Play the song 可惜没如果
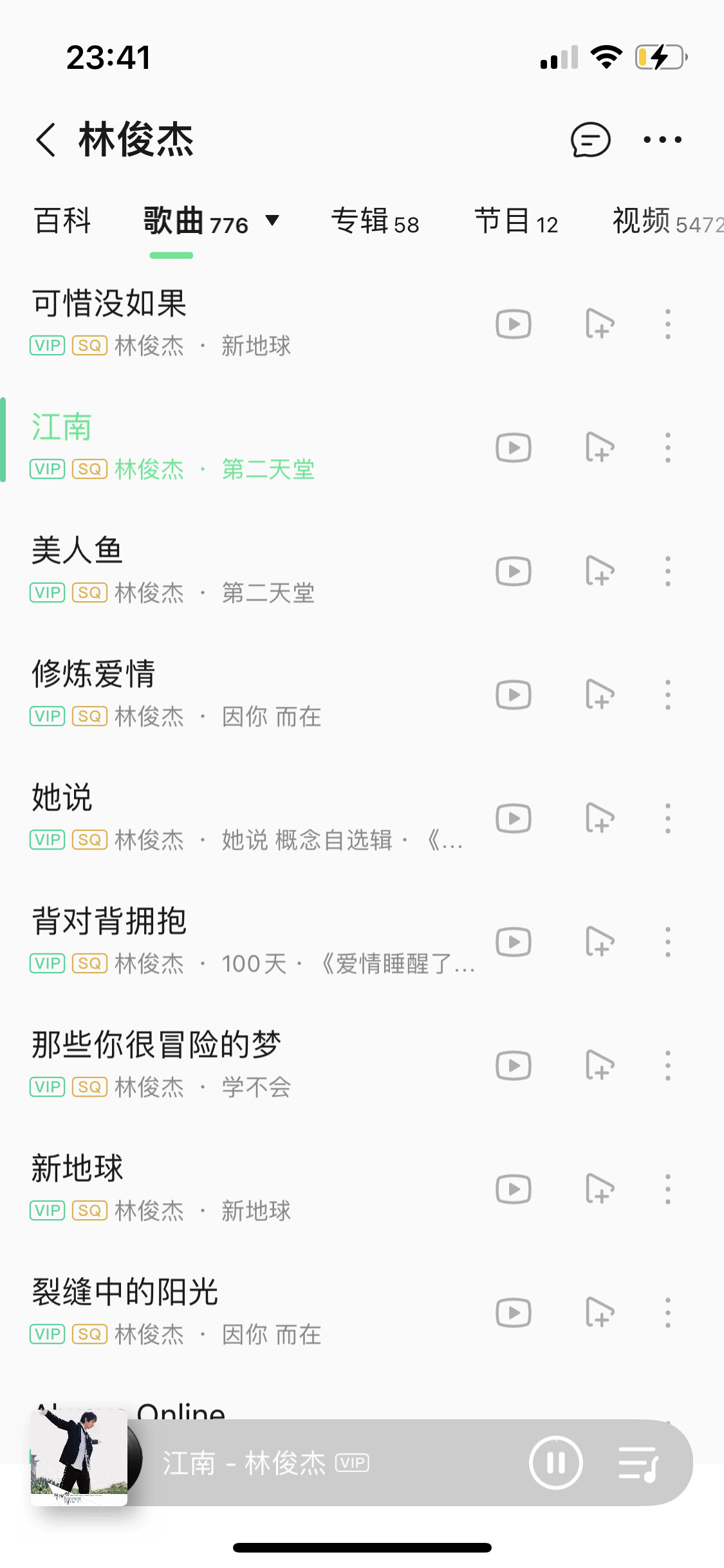This screenshot has height=1568, width=724. coord(109,304)
